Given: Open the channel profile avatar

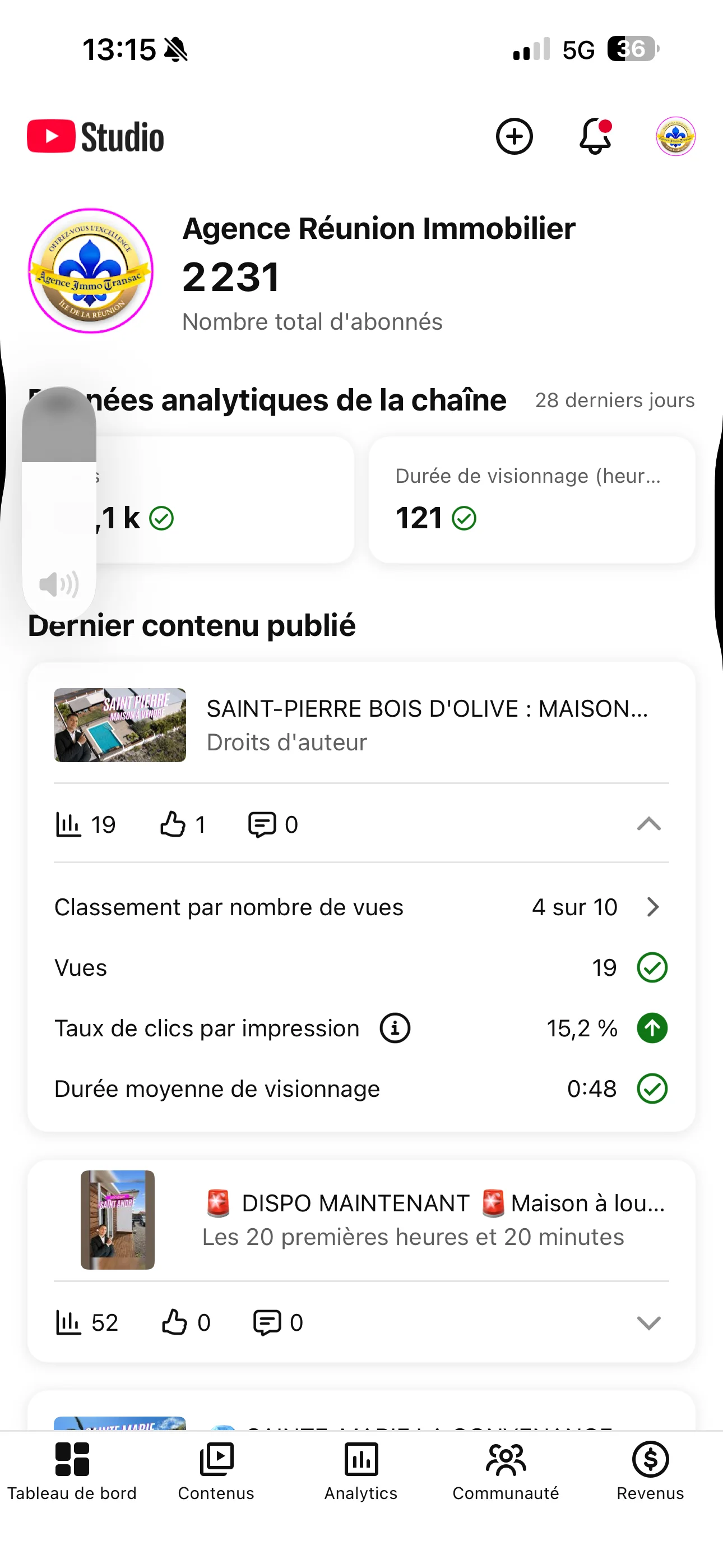Looking at the screenshot, I should pyautogui.click(x=675, y=136).
